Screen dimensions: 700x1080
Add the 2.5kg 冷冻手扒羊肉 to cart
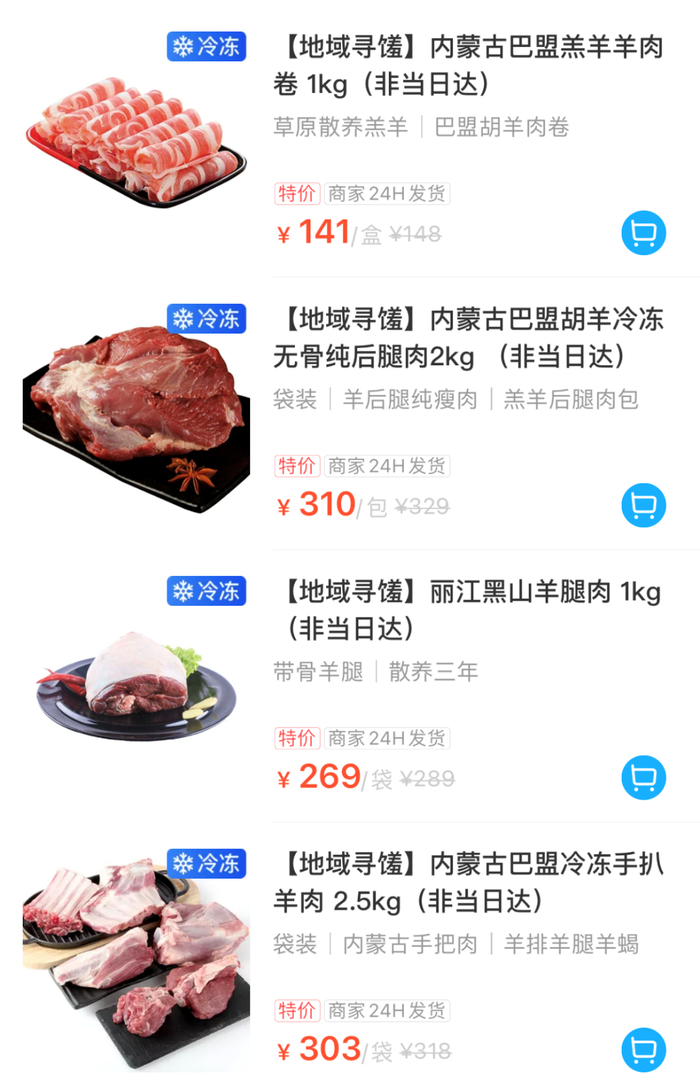643,1050
